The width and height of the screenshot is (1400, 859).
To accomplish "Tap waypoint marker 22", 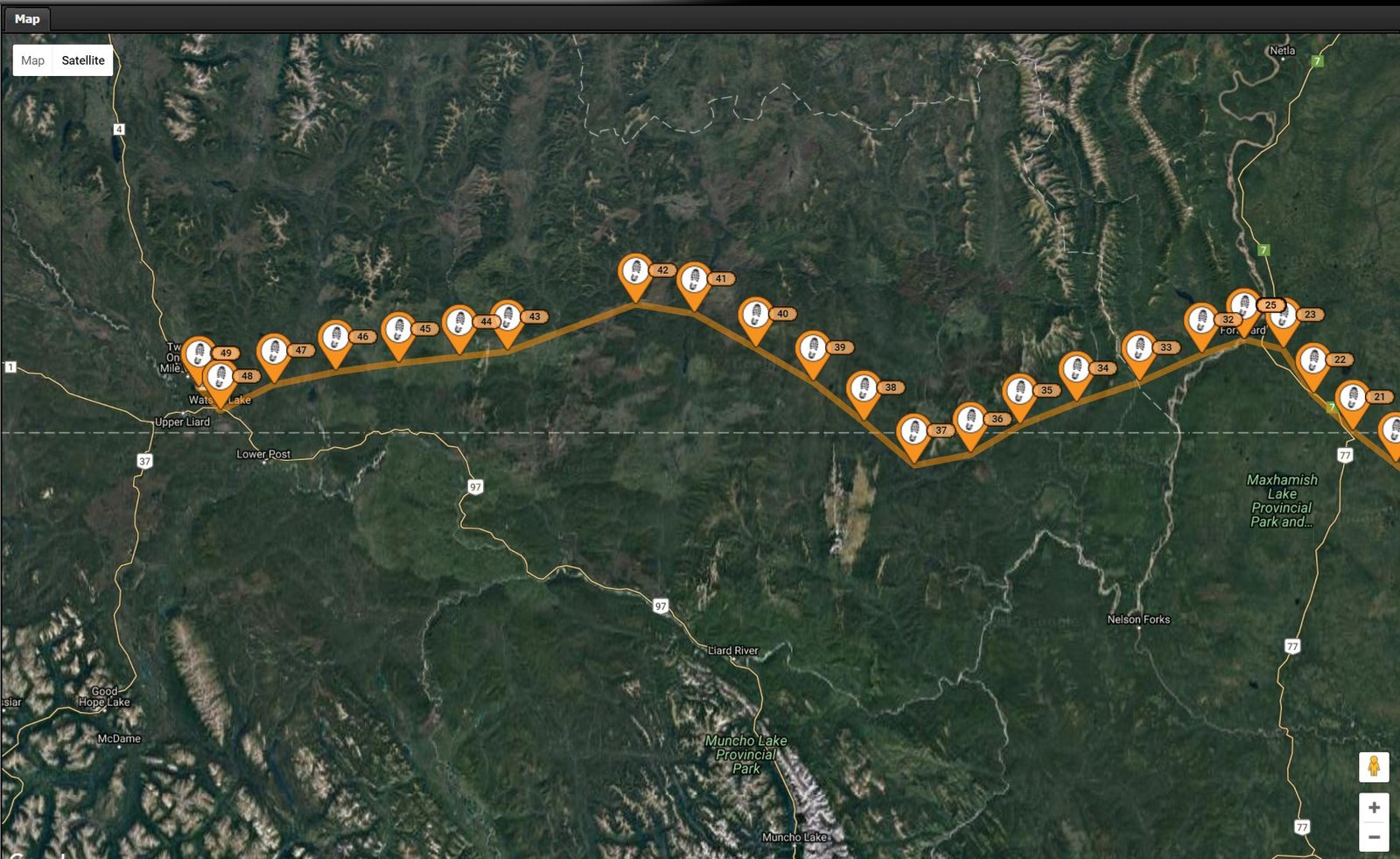I will (1313, 361).
